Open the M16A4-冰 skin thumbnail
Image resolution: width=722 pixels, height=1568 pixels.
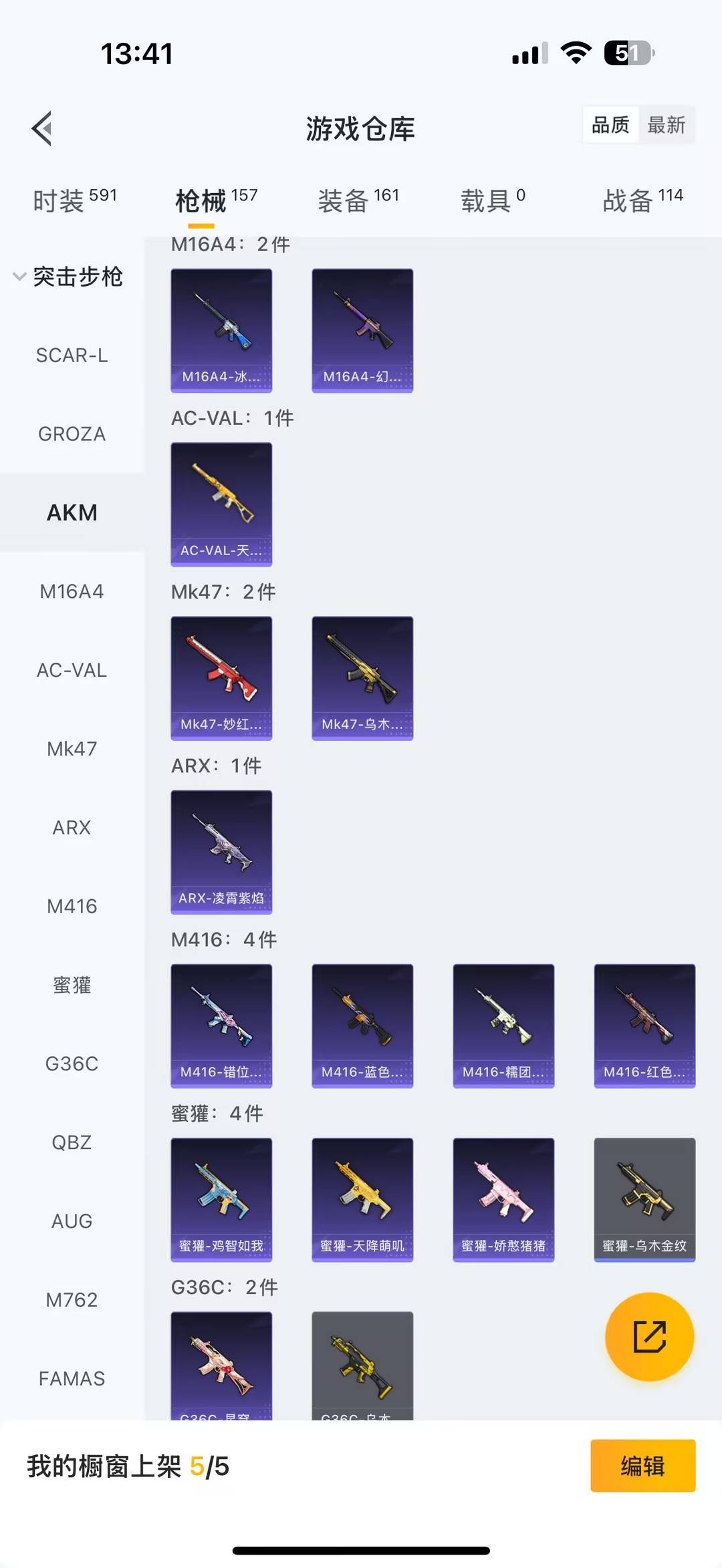click(x=221, y=330)
